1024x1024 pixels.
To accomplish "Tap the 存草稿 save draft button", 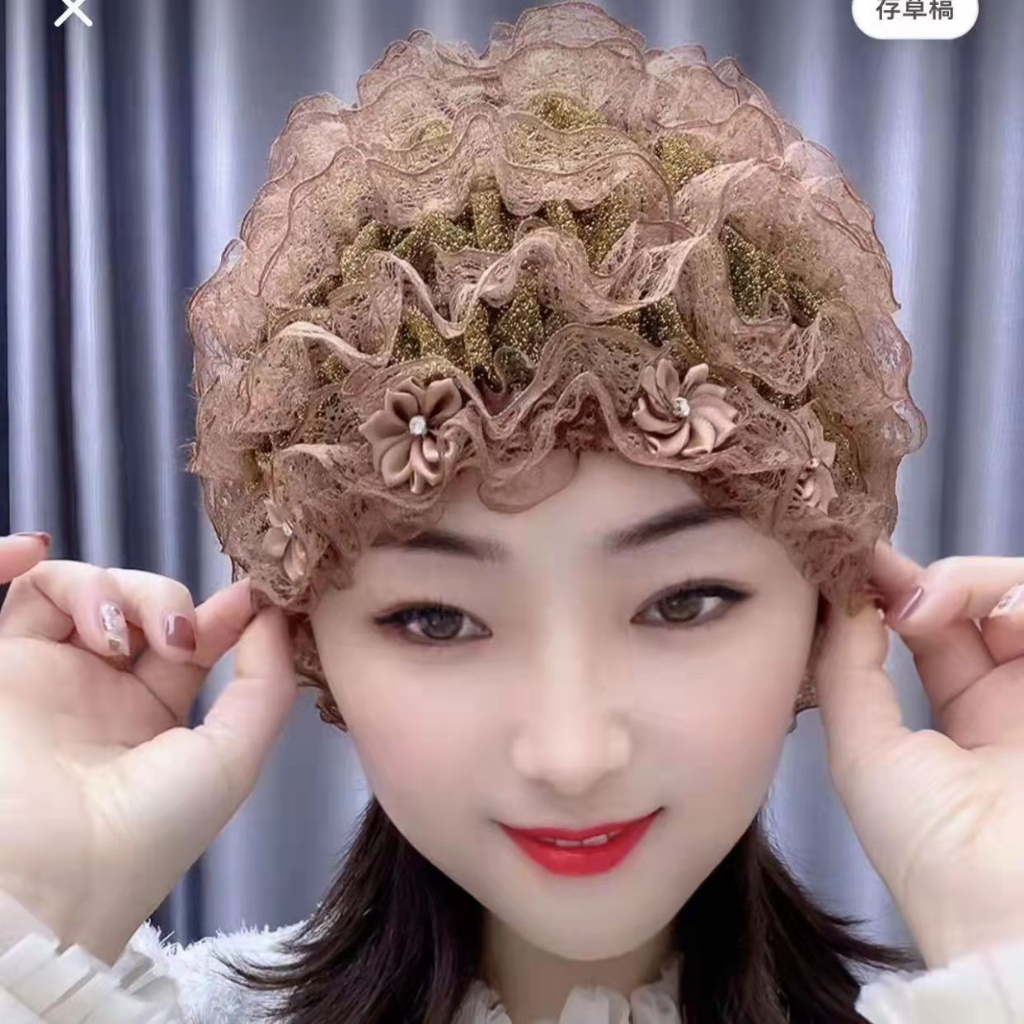I will pyautogui.click(x=914, y=14).
